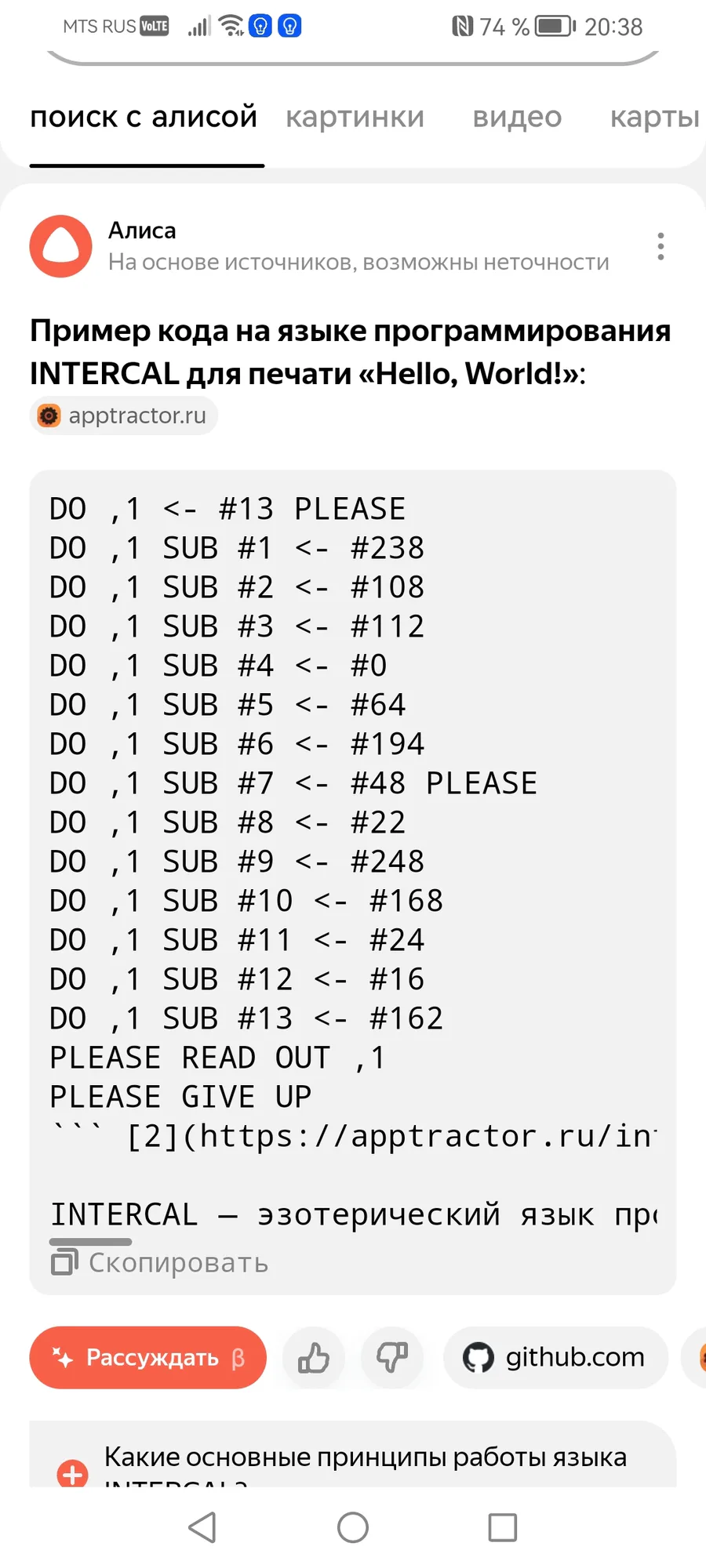Select the поиск с алисой tab
Screen dimensions: 706x1568
click(144, 118)
